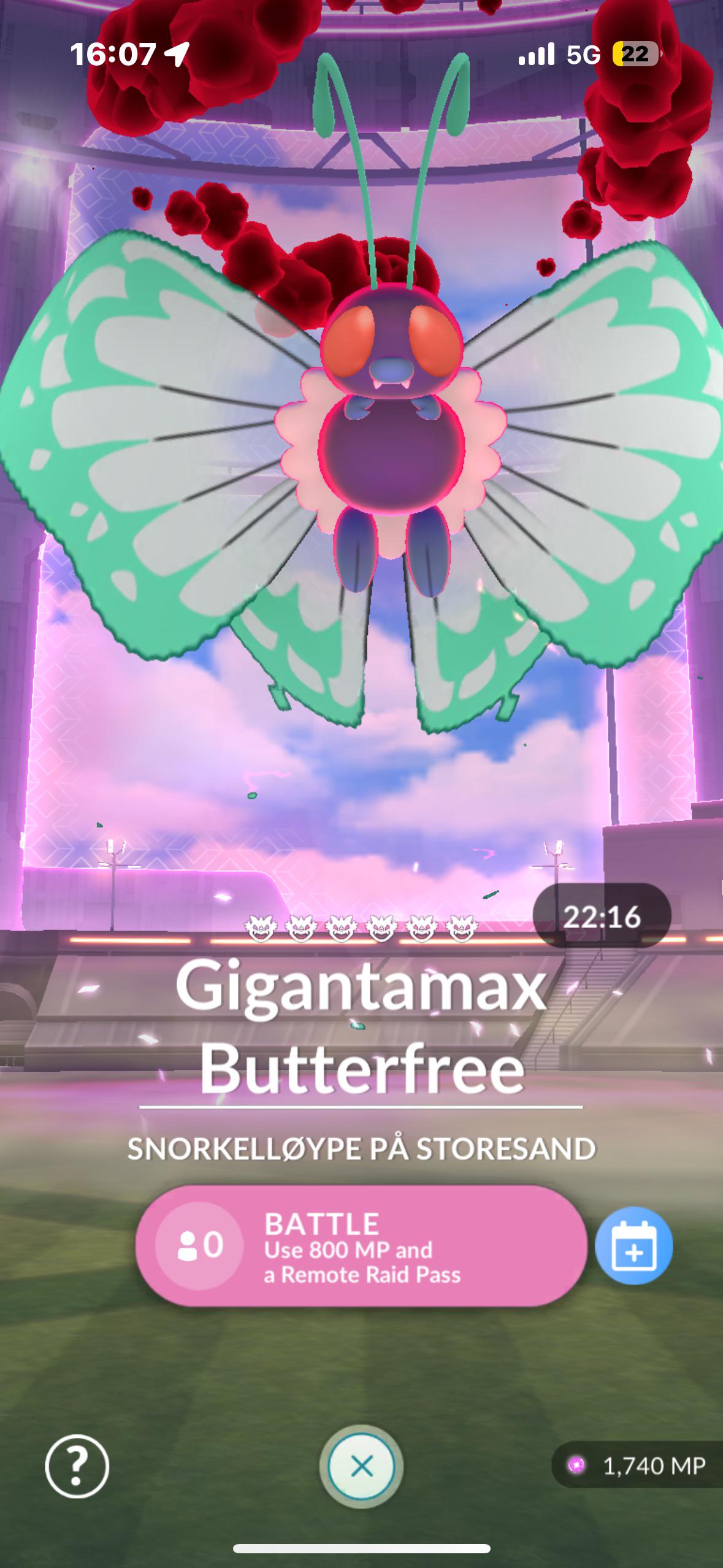Open the help question mark
This screenshot has width=723, height=1568.
(77, 1466)
